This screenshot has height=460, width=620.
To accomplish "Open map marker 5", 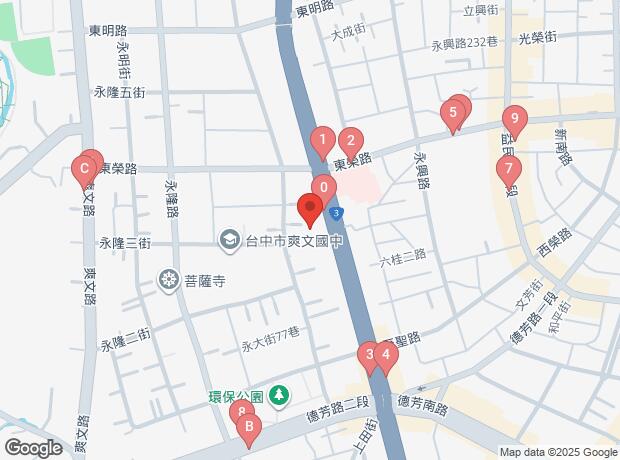I will pyautogui.click(x=453, y=115).
